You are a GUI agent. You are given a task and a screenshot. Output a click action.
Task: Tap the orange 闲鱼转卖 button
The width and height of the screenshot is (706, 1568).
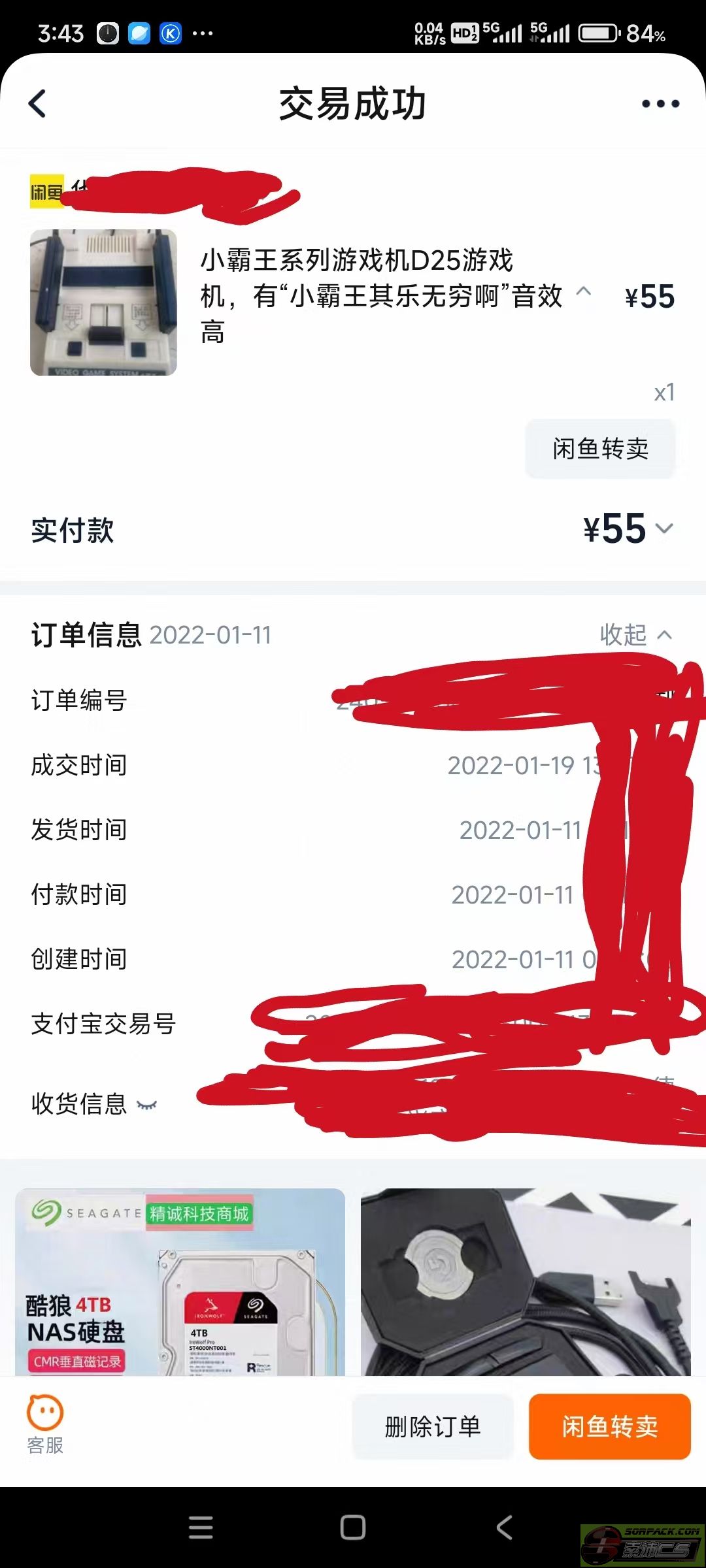point(609,1427)
